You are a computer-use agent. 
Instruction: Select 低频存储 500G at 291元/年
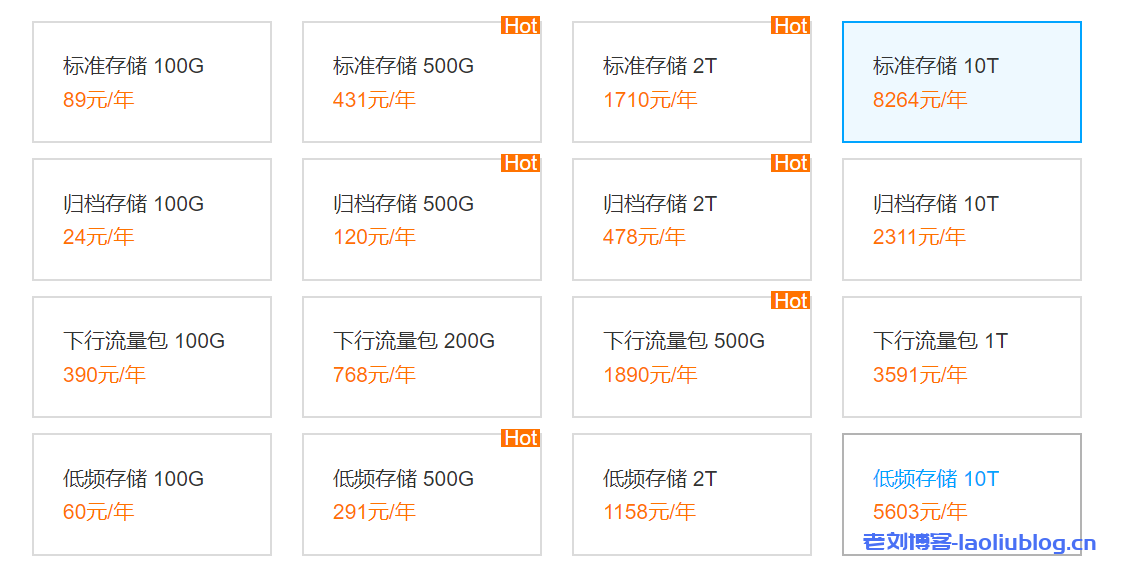click(422, 494)
